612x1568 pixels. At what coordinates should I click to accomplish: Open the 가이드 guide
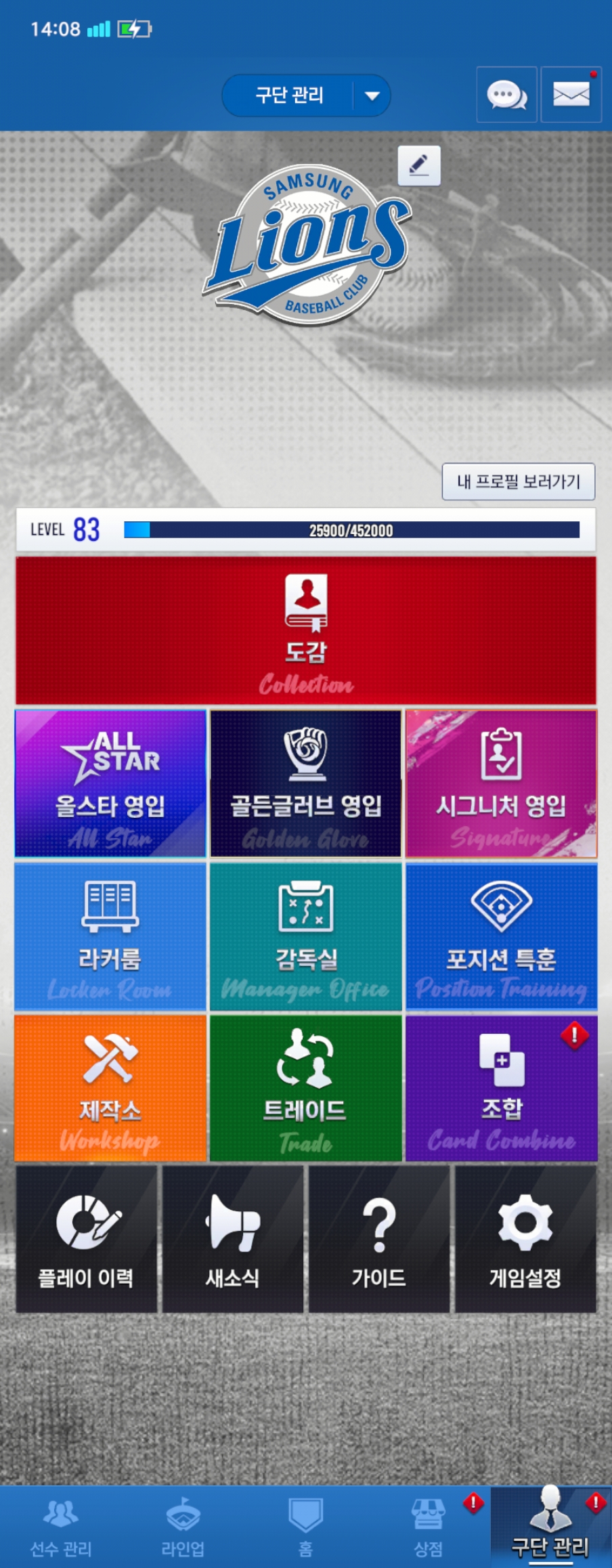pos(379,1239)
